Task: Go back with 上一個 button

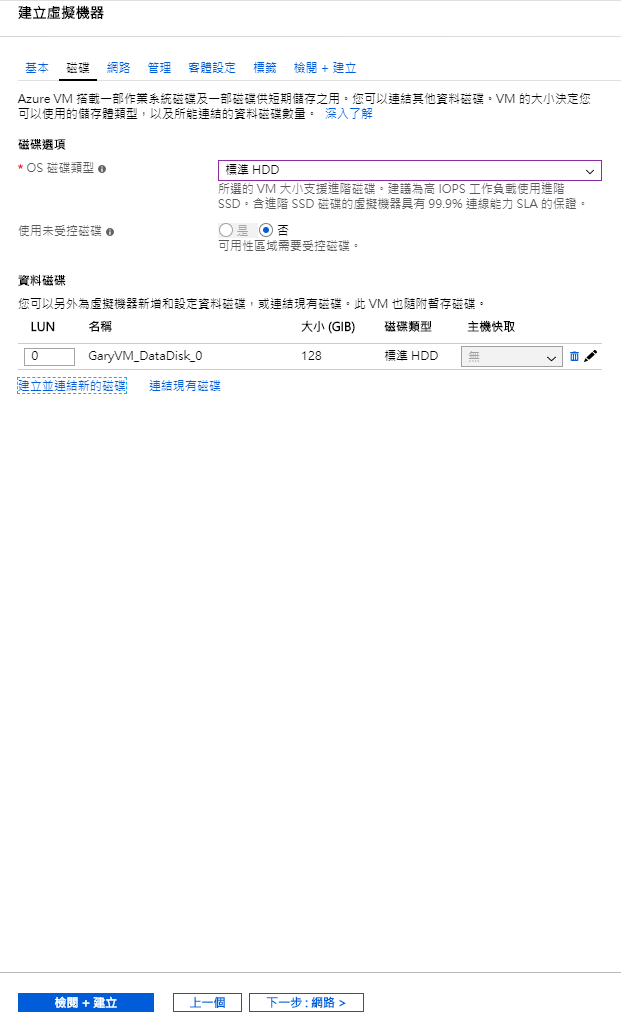Action: (x=207, y=1002)
